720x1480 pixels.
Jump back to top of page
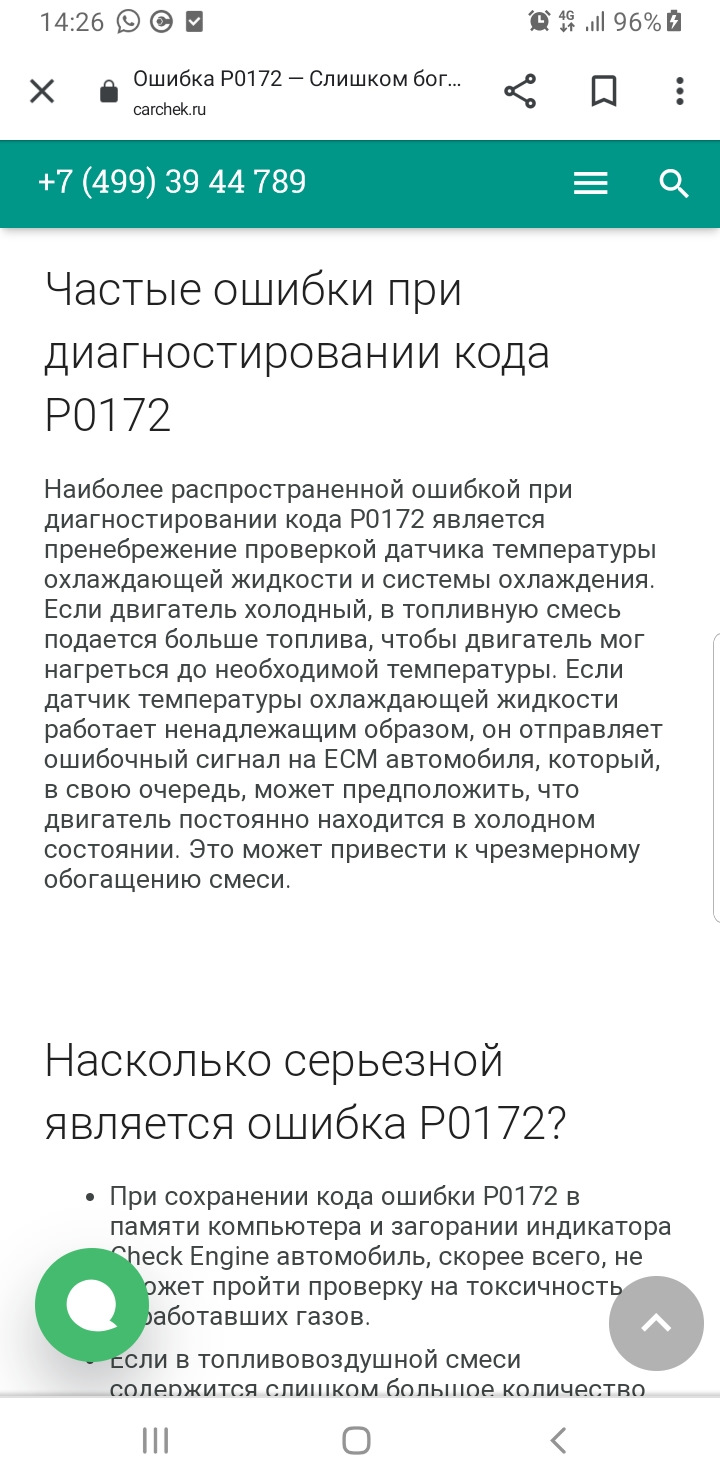[x=656, y=1323]
